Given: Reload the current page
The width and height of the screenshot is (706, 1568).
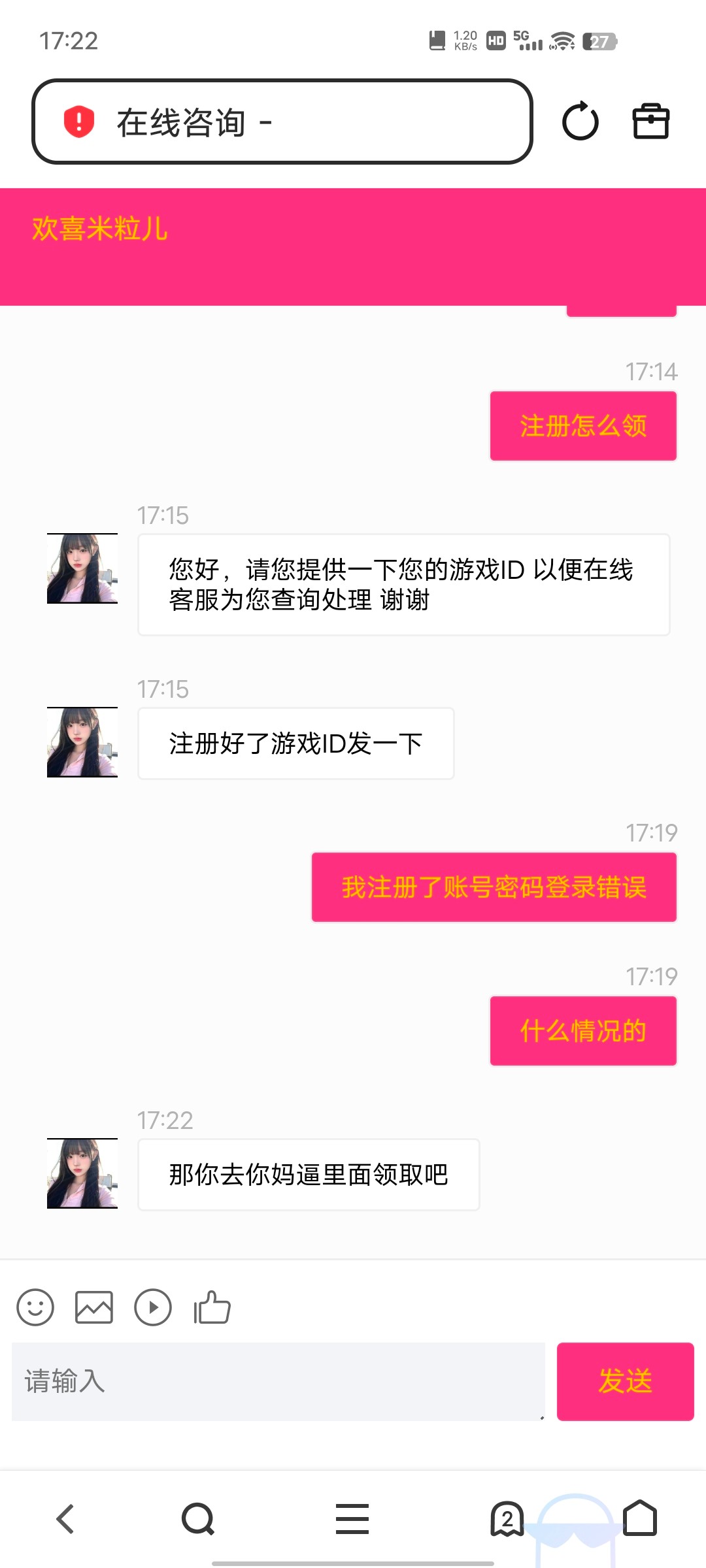Looking at the screenshot, I should (x=580, y=122).
